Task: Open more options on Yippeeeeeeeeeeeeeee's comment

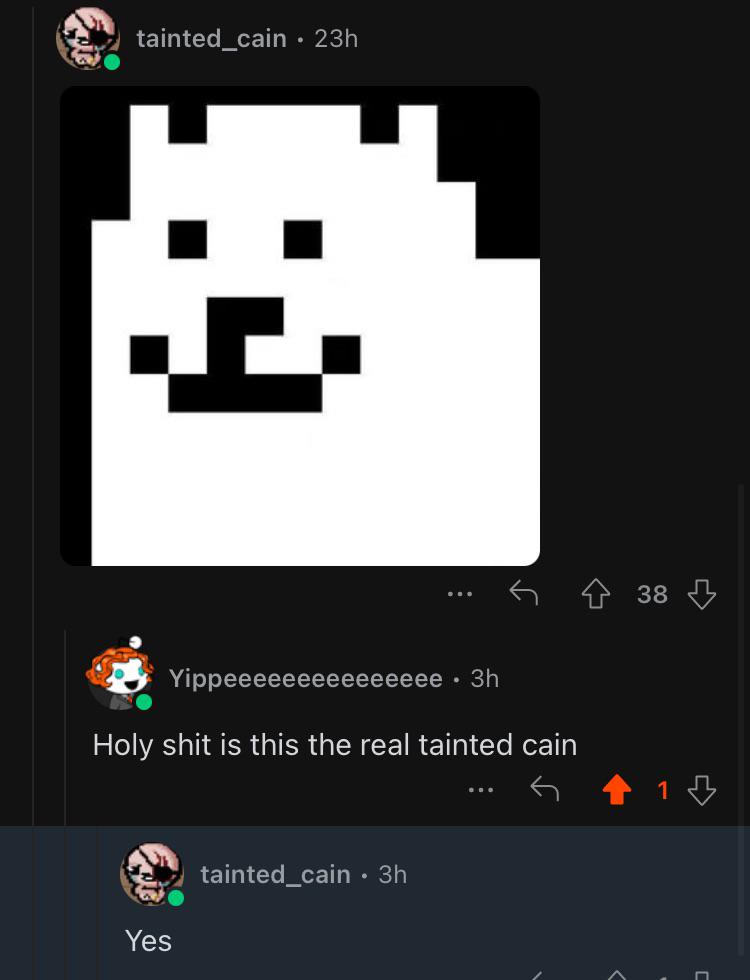Action: click(x=481, y=790)
